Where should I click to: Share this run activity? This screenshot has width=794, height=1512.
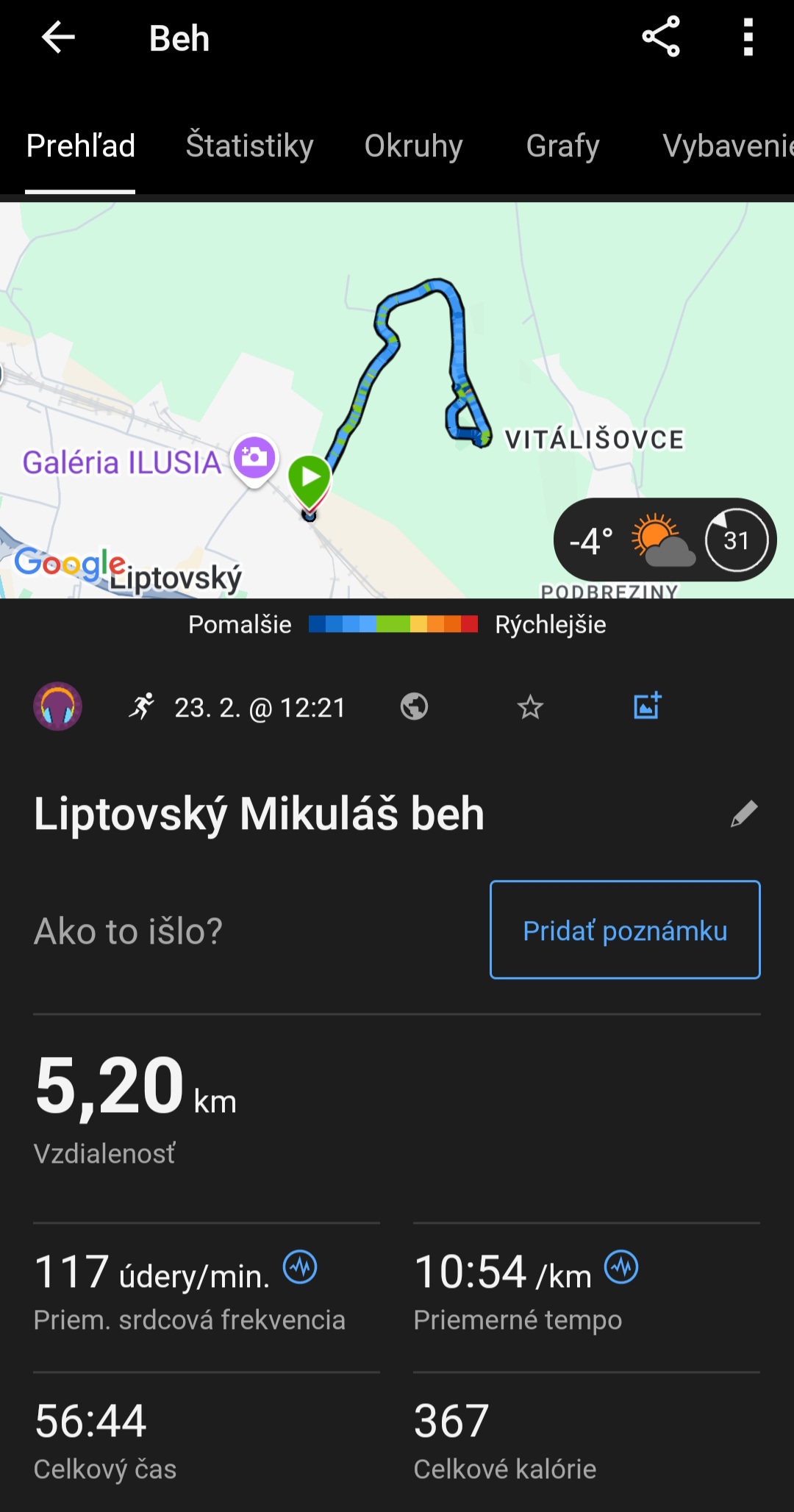click(661, 37)
